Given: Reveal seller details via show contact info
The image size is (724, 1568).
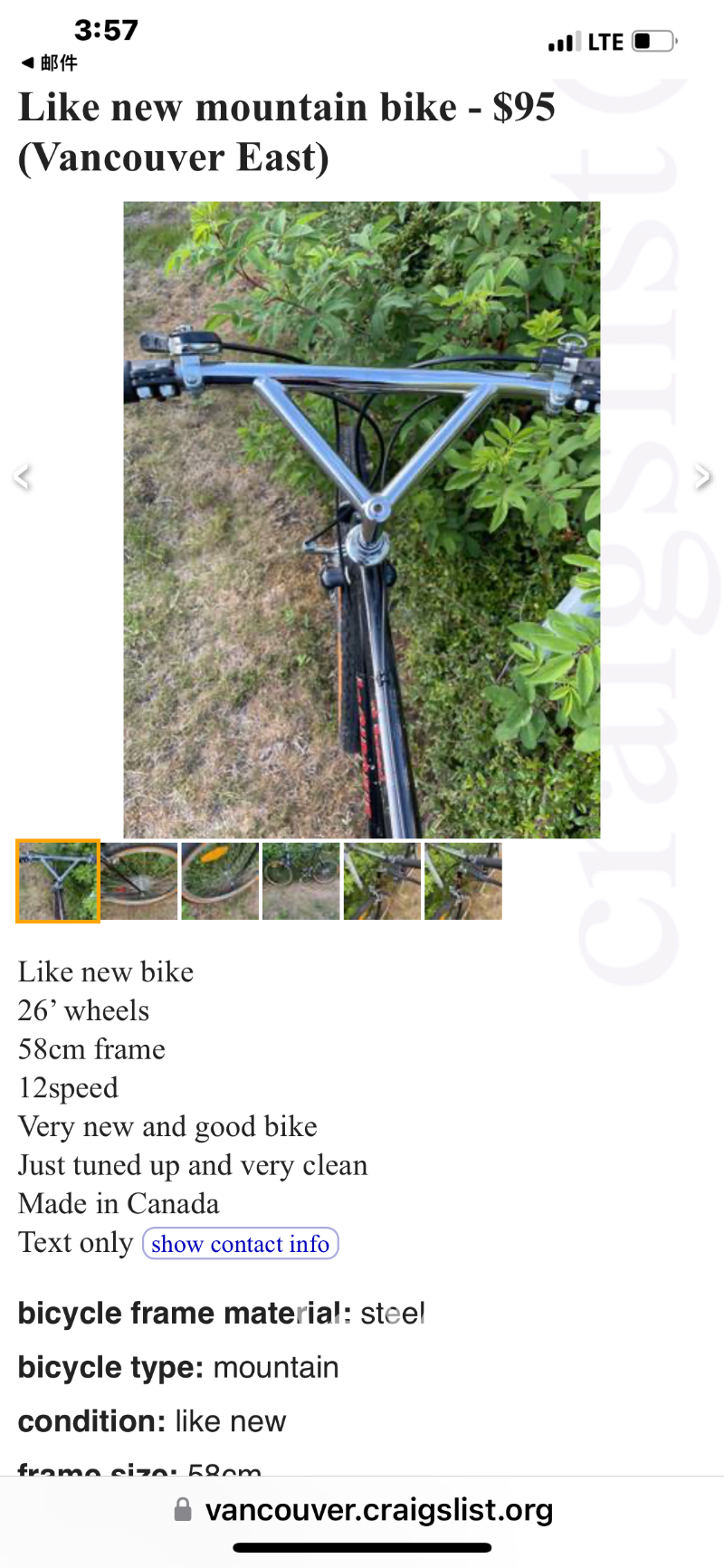Looking at the screenshot, I should pyautogui.click(x=240, y=1244).
